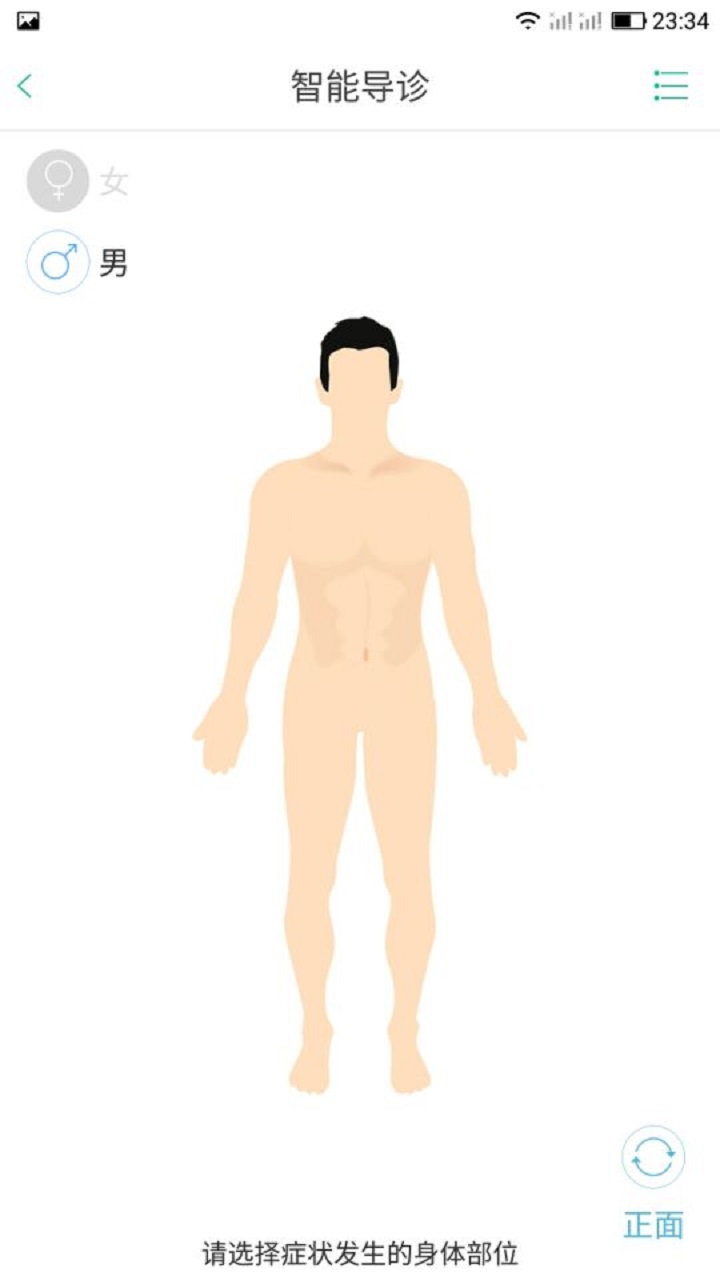Select female (女) gender

pyautogui.click(x=58, y=181)
